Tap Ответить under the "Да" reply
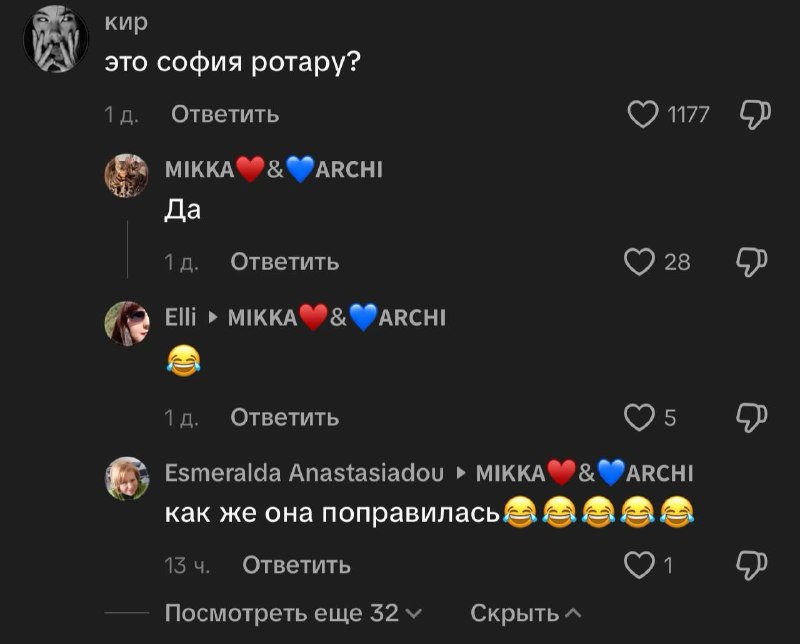Viewport: 800px width, 644px height. 285,262
